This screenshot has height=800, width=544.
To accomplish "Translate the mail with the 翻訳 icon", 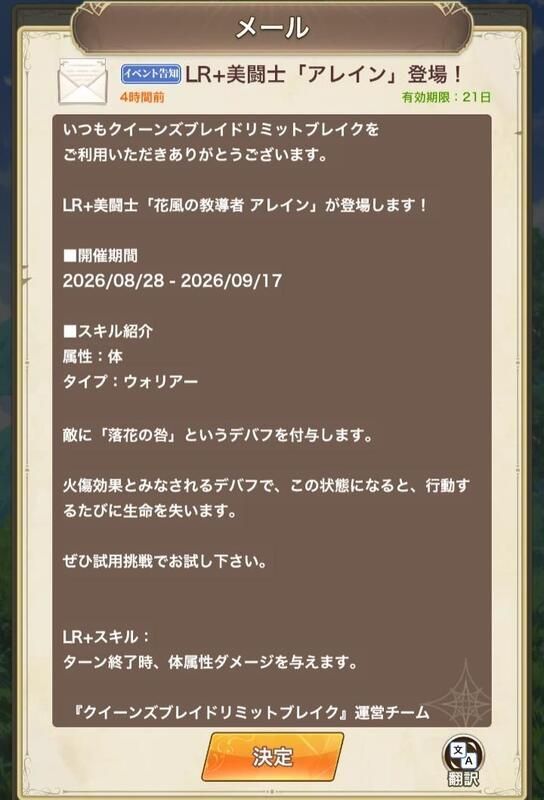I will (463, 761).
